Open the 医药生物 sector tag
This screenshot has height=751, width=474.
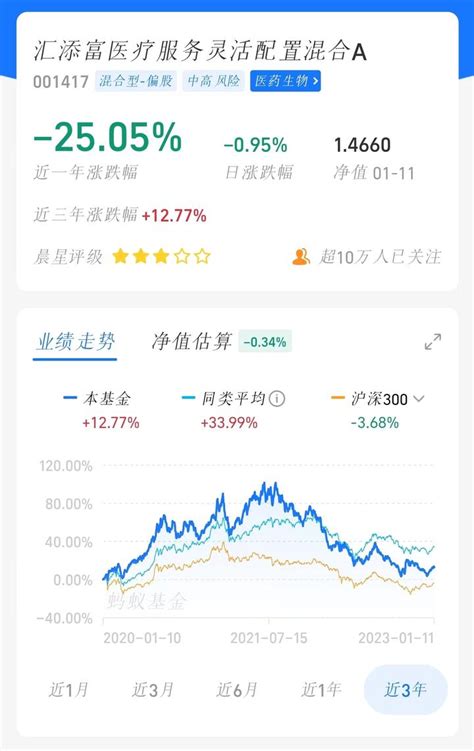point(285,81)
